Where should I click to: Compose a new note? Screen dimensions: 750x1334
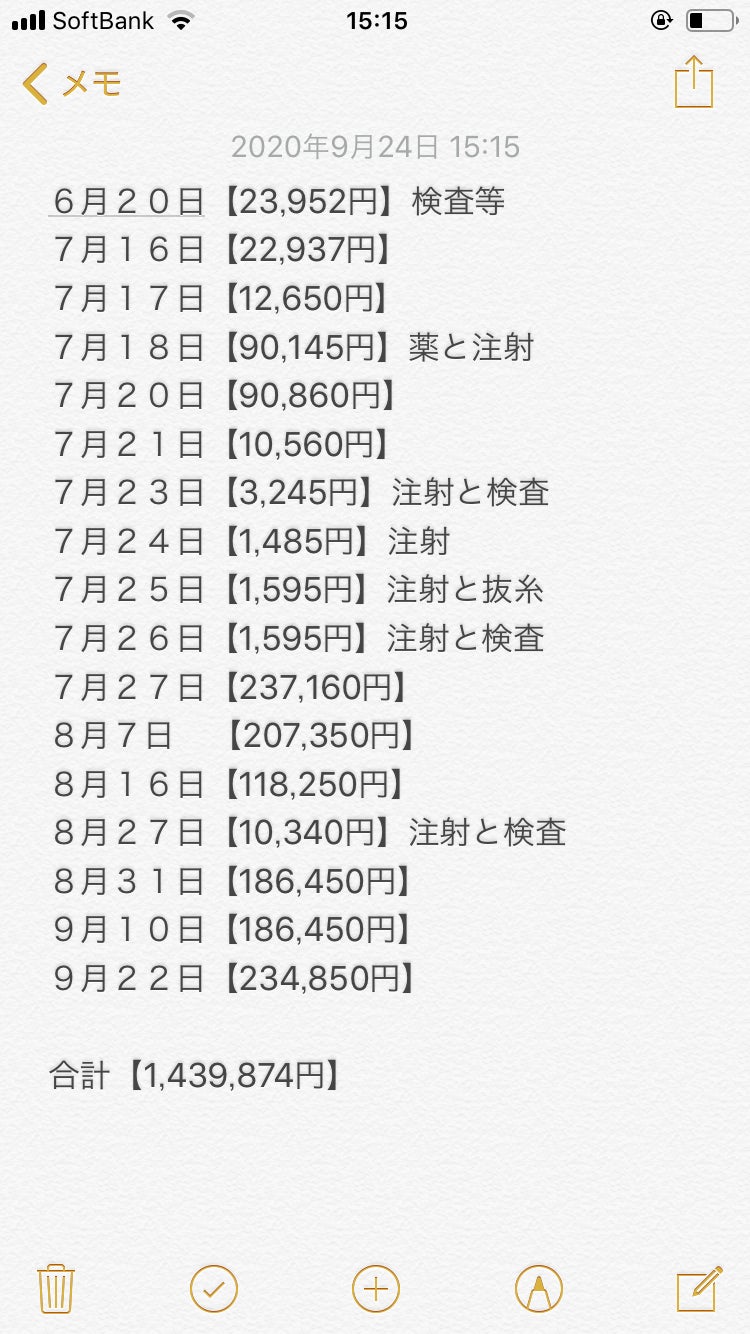pos(699,1288)
